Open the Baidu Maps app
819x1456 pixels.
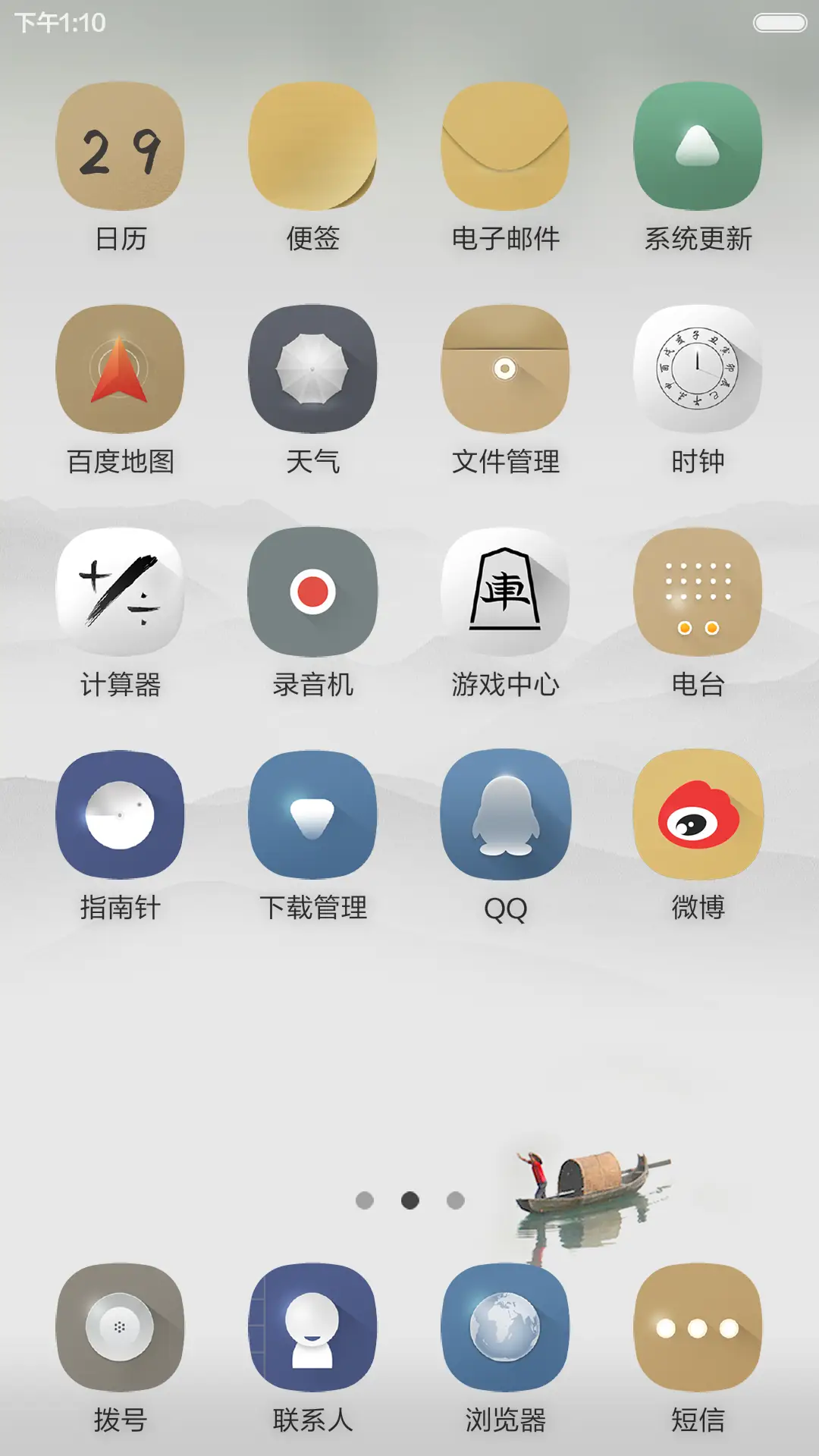(121, 369)
